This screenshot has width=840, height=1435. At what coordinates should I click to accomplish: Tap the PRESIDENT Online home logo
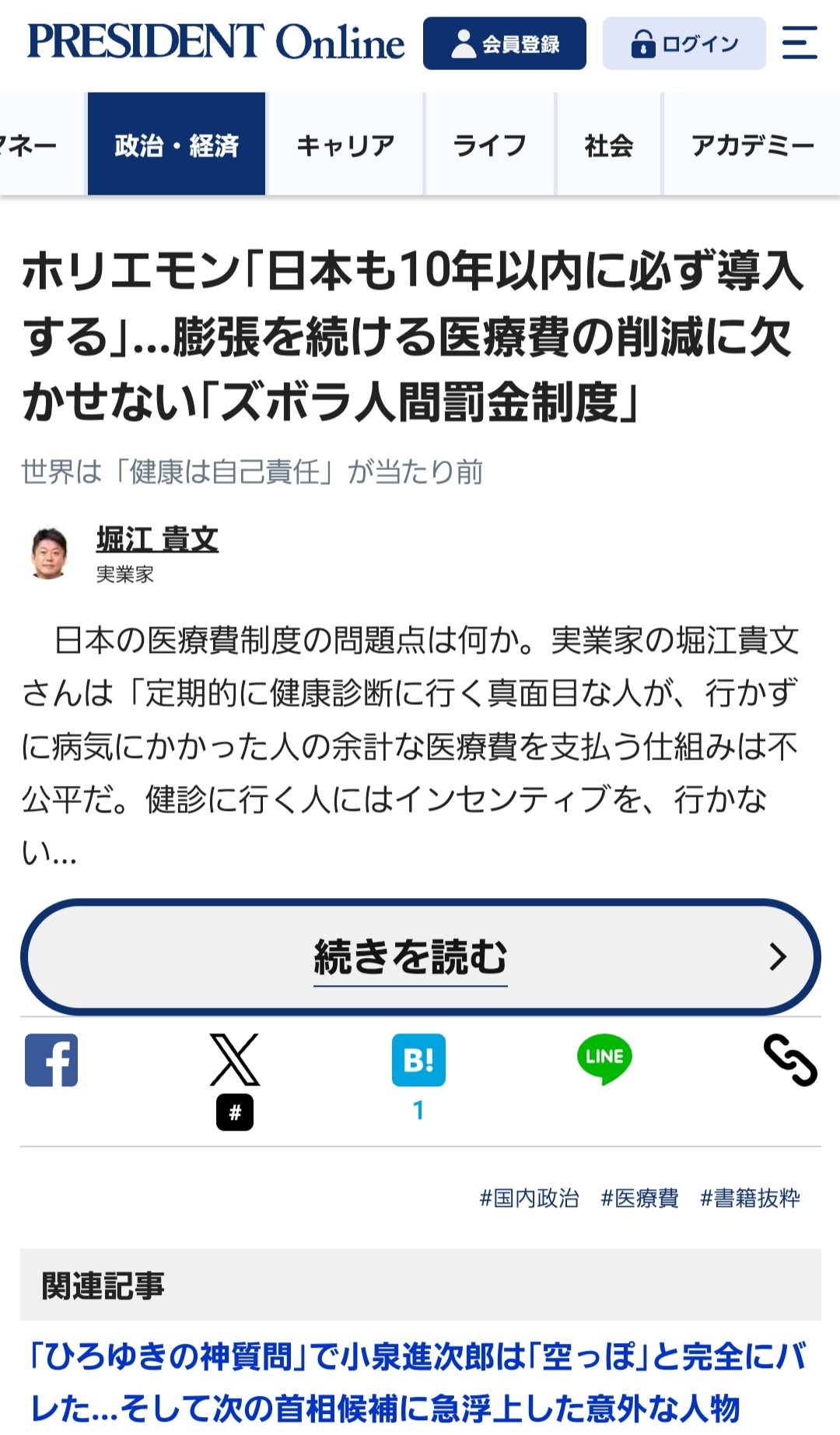click(216, 42)
